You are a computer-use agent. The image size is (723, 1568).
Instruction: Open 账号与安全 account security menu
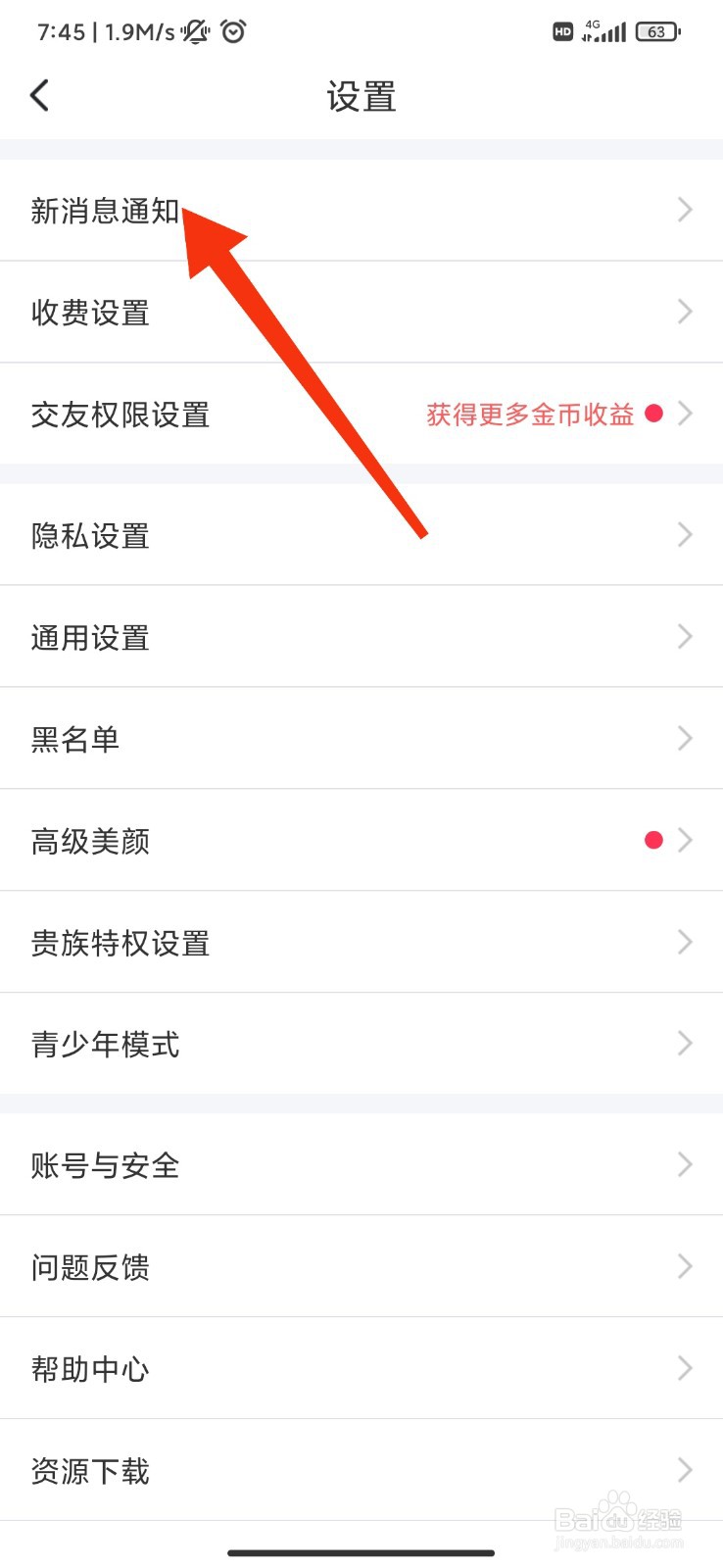click(x=104, y=1166)
